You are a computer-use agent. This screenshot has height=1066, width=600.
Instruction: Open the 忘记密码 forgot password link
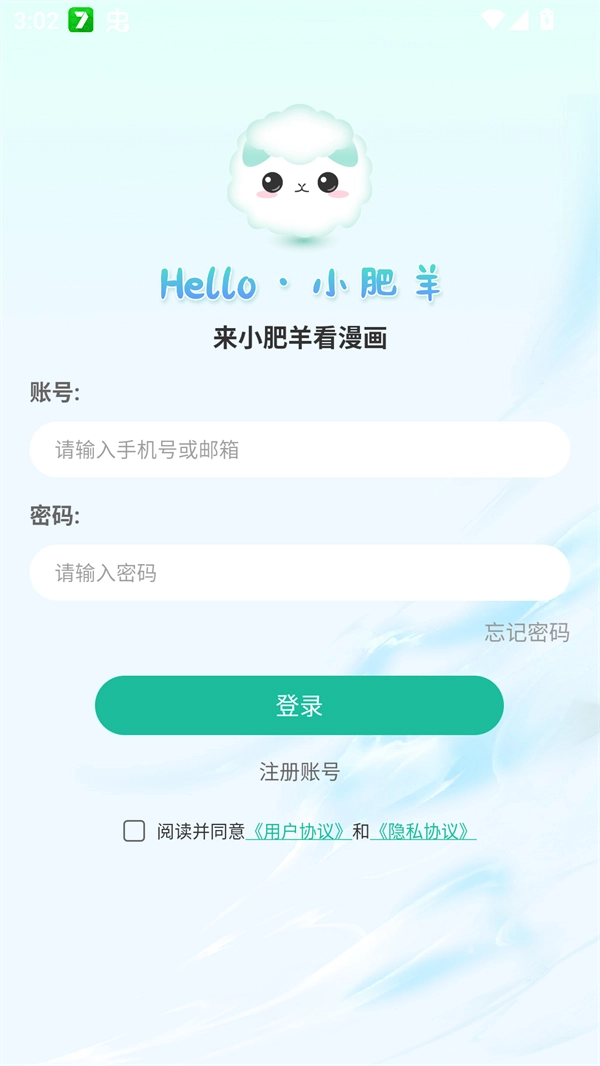527,632
